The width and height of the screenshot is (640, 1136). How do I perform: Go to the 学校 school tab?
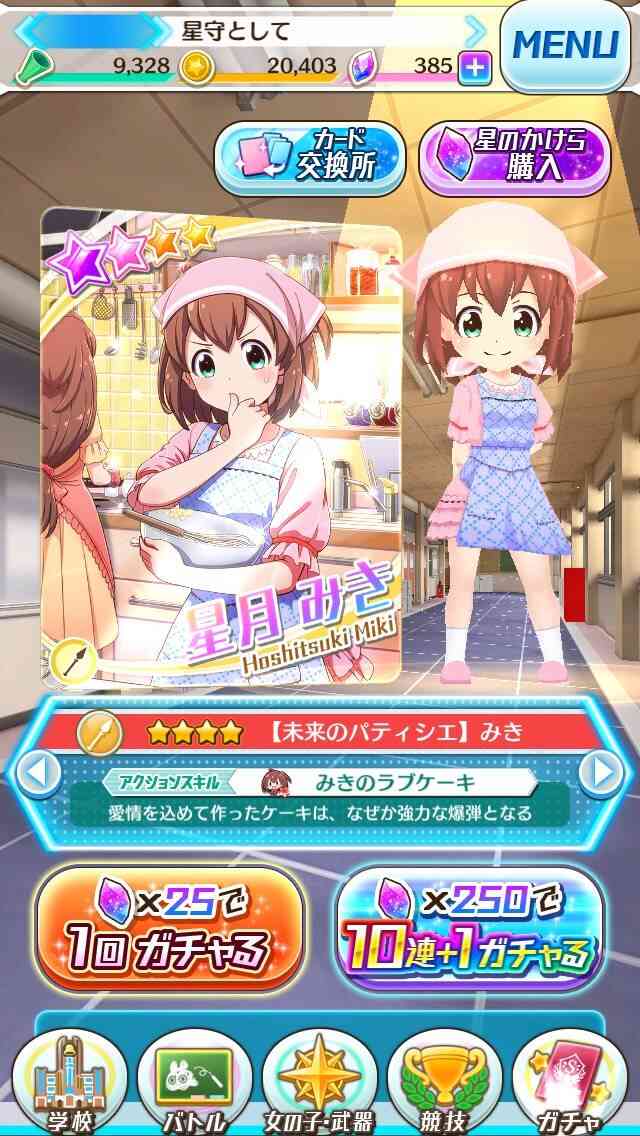pos(70,1082)
